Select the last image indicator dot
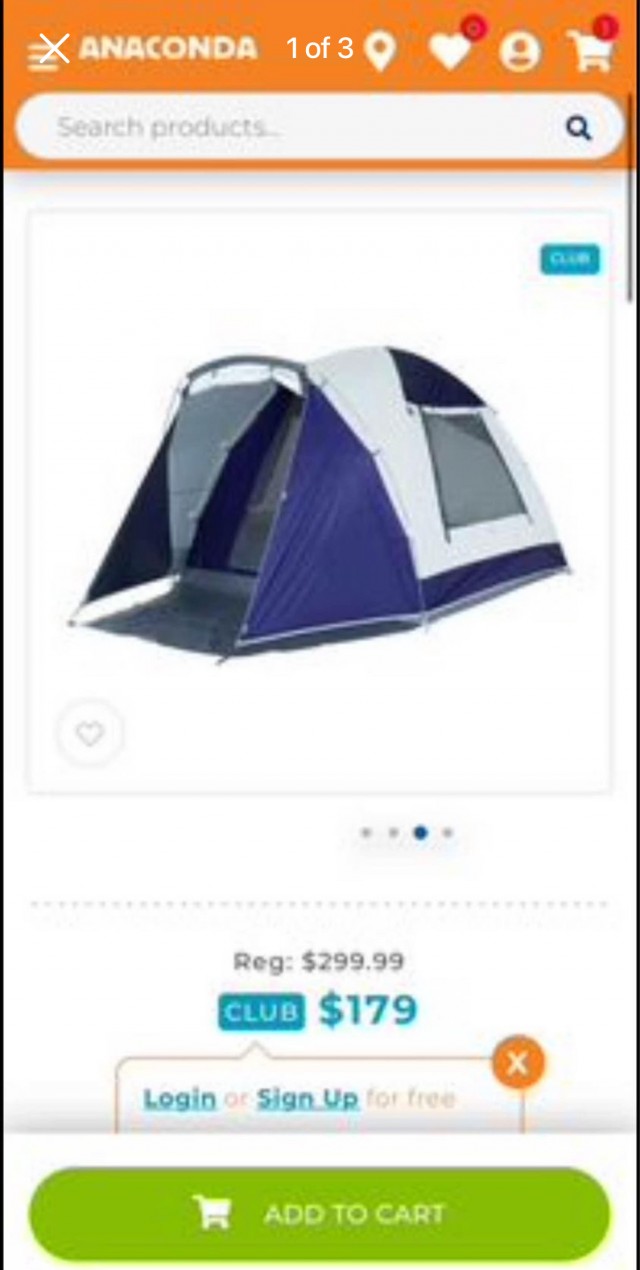This screenshot has height=1270, width=640. click(447, 832)
